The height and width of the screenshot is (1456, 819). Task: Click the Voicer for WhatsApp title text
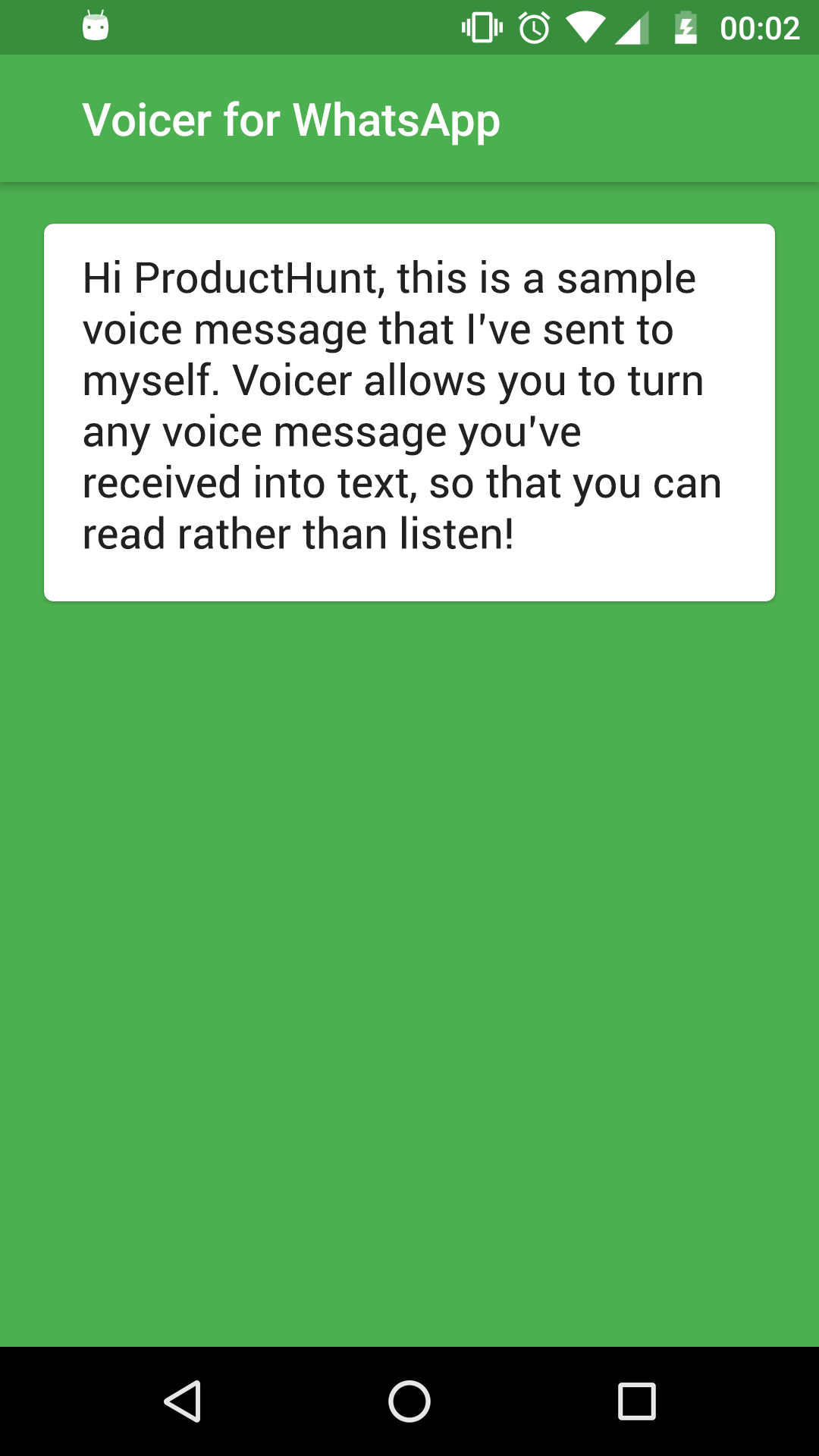tap(291, 118)
